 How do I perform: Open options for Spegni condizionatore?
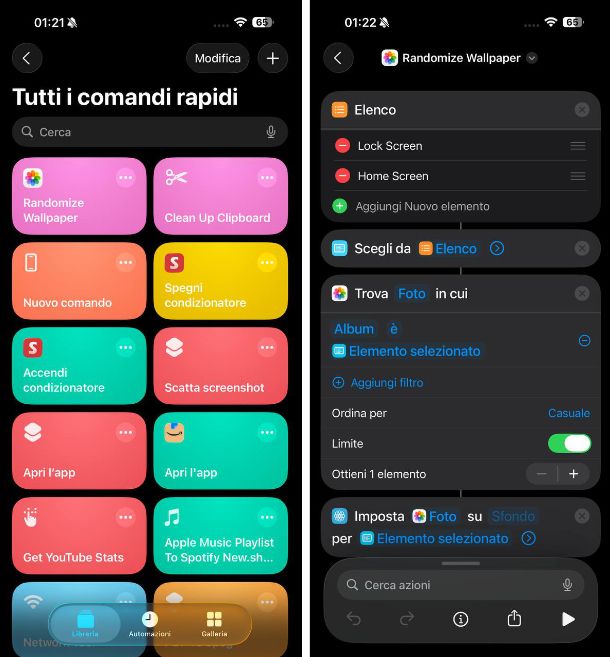(267, 262)
